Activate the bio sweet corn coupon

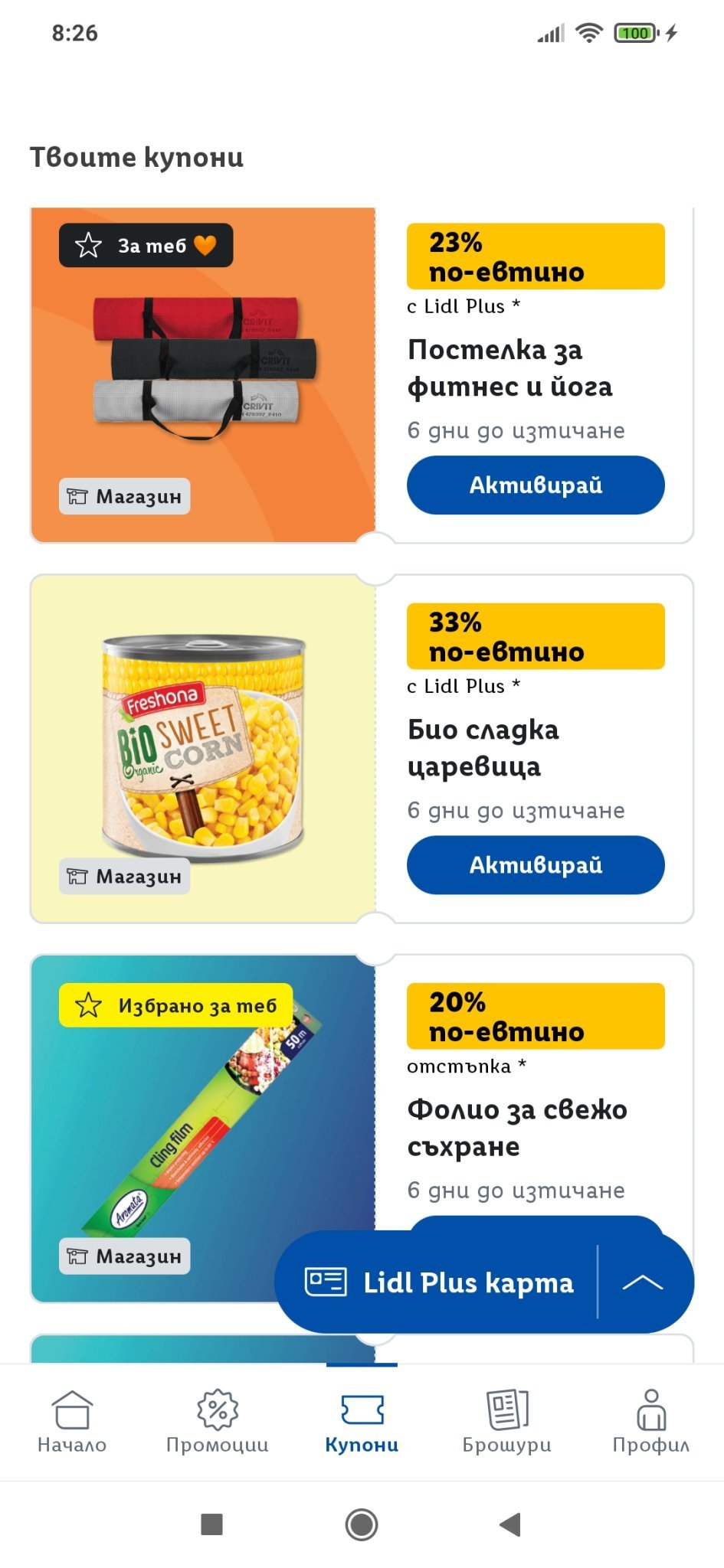pyautogui.click(x=536, y=864)
